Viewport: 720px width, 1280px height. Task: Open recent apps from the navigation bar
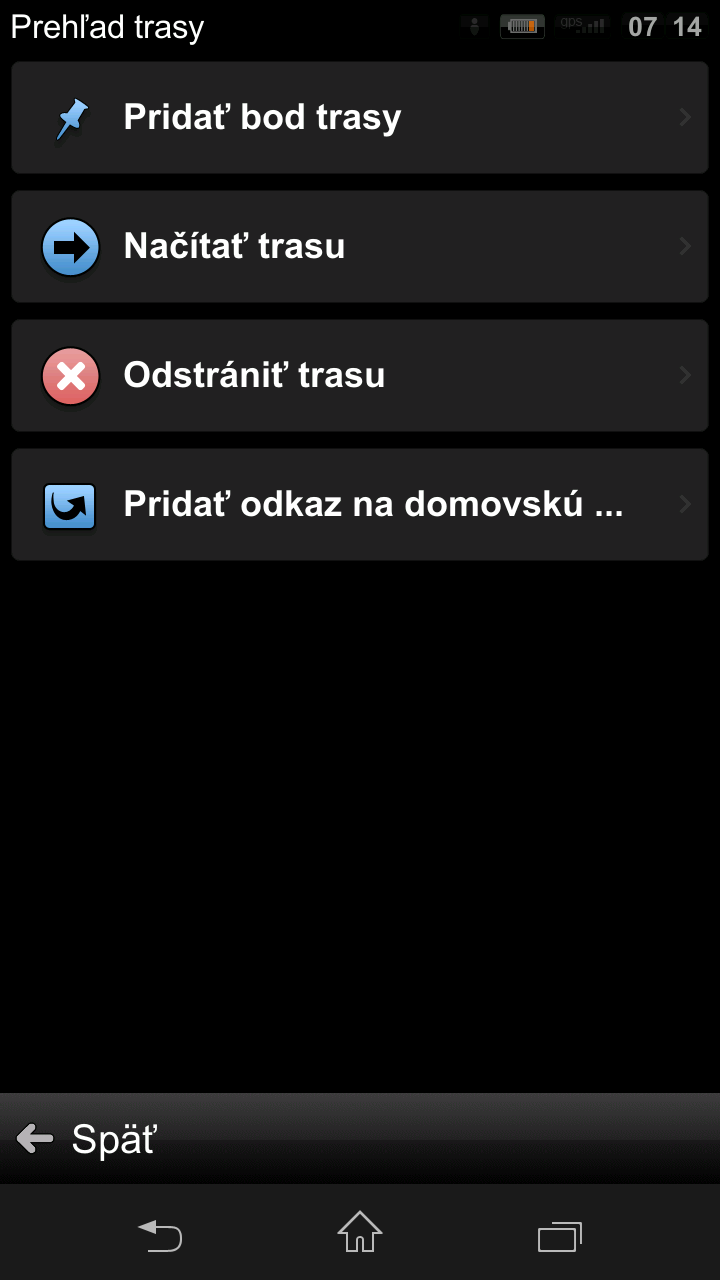click(560, 1235)
